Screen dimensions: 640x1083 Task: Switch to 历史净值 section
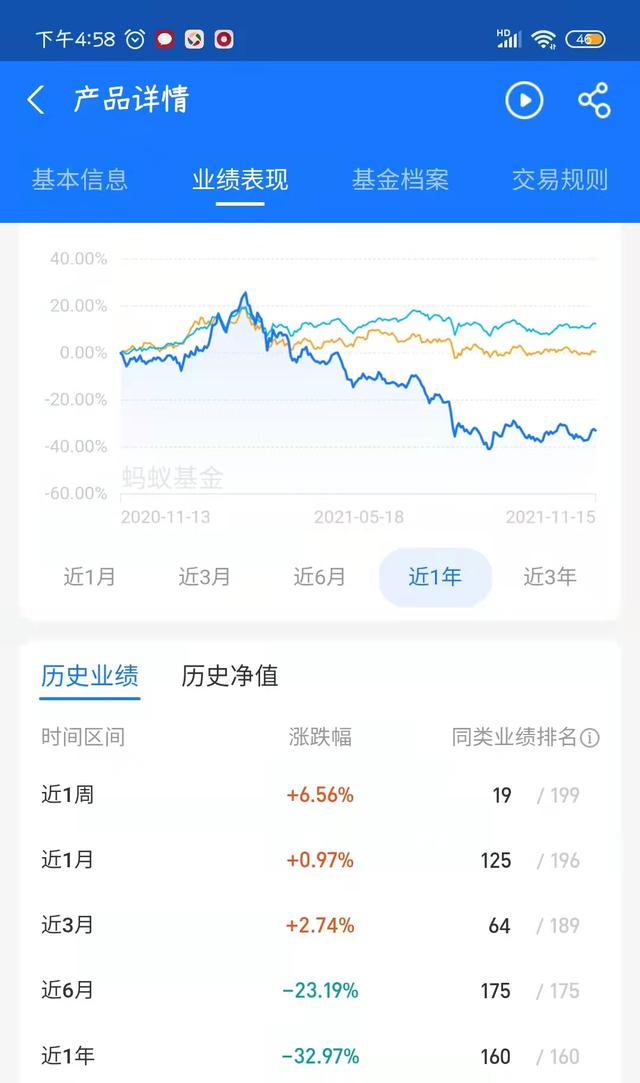coord(230,676)
